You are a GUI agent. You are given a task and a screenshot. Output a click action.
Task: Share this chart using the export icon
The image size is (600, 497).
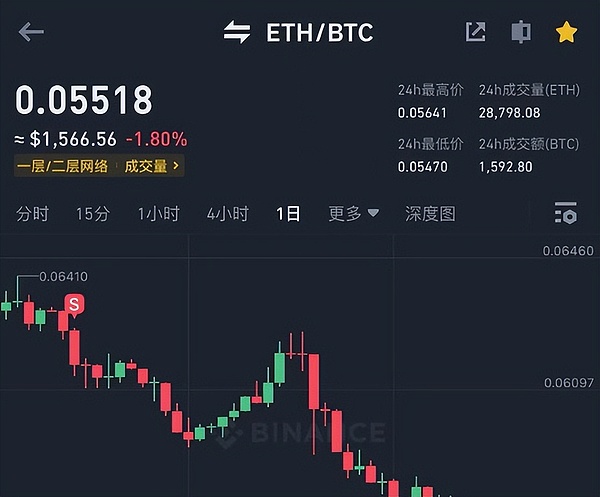(476, 32)
